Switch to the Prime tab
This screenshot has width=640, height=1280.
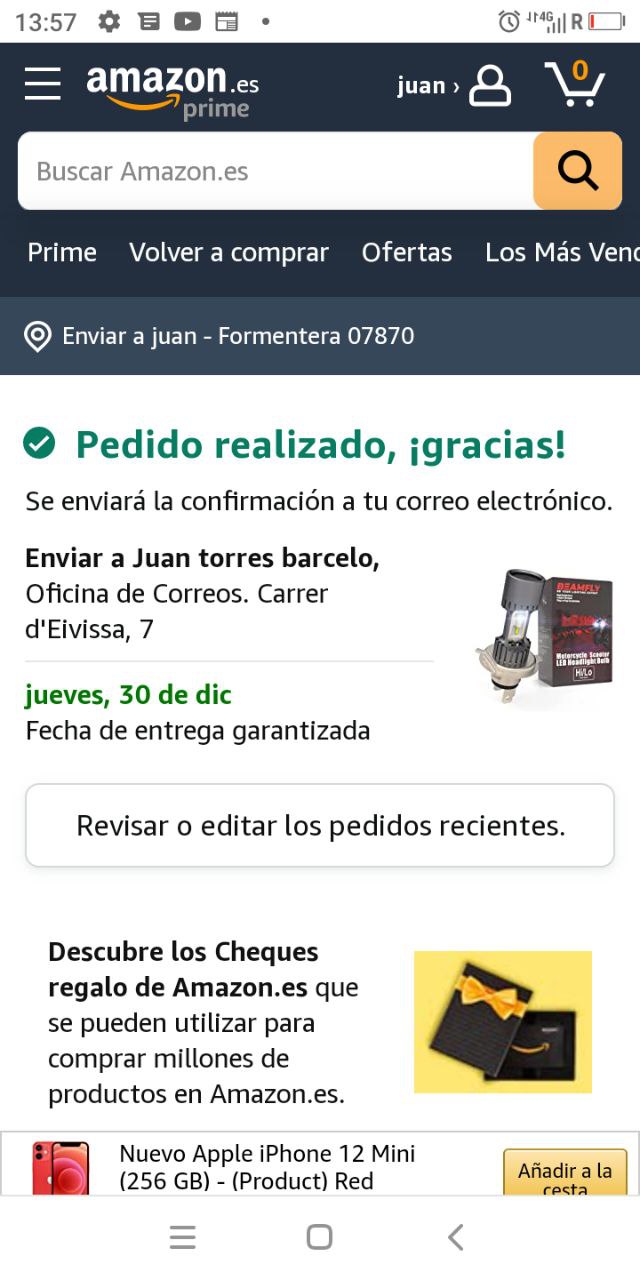tap(62, 253)
